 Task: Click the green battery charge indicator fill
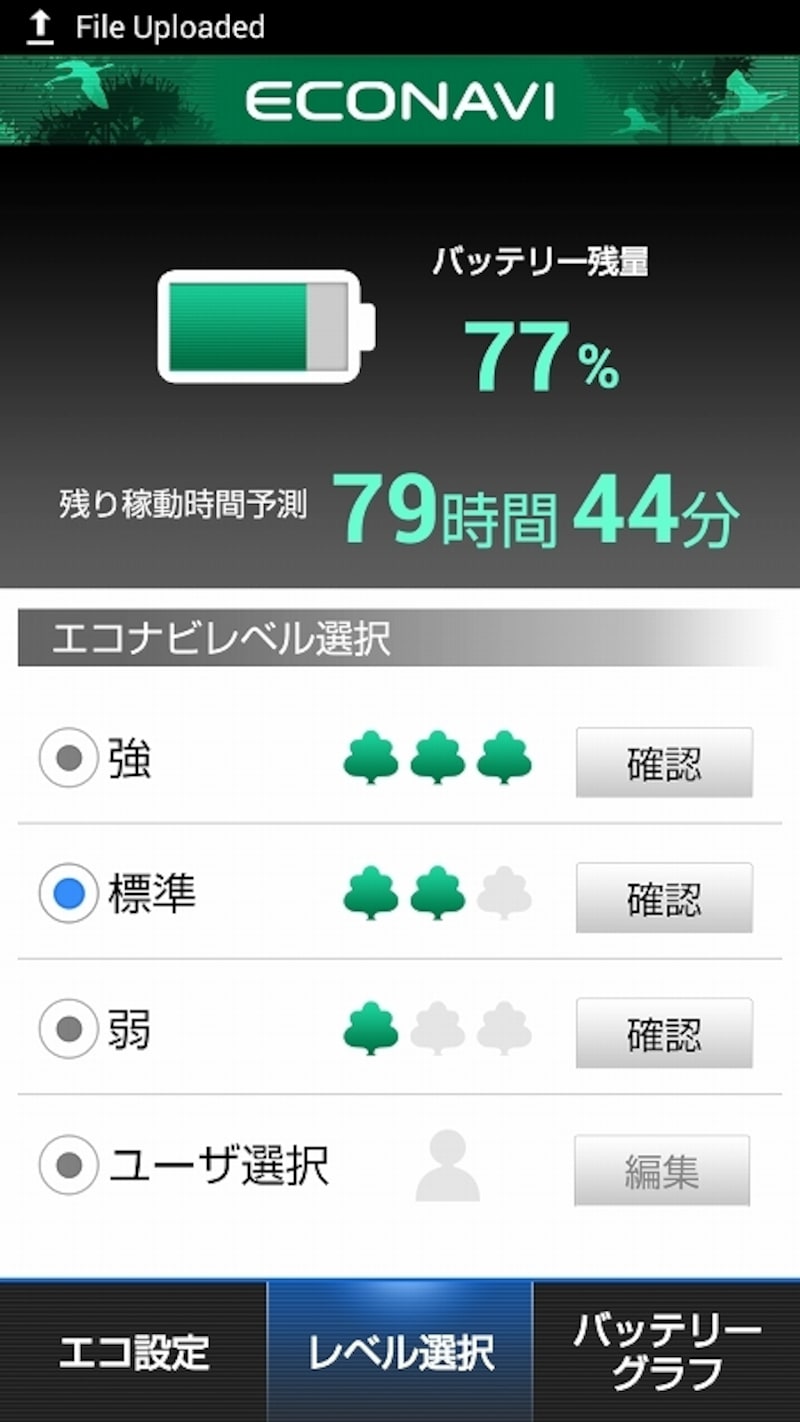(x=240, y=324)
